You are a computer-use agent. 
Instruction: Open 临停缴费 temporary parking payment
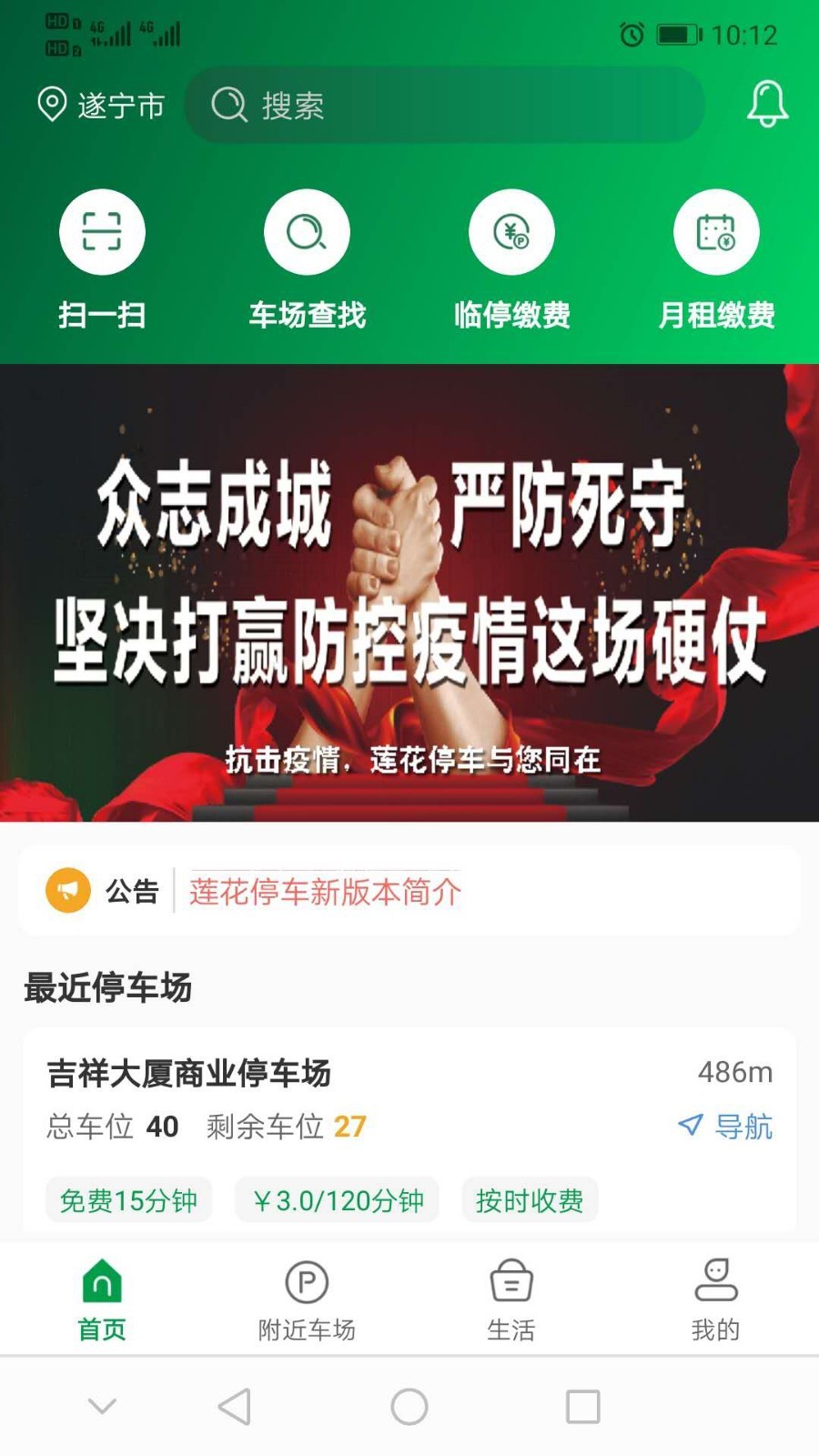[x=511, y=258]
